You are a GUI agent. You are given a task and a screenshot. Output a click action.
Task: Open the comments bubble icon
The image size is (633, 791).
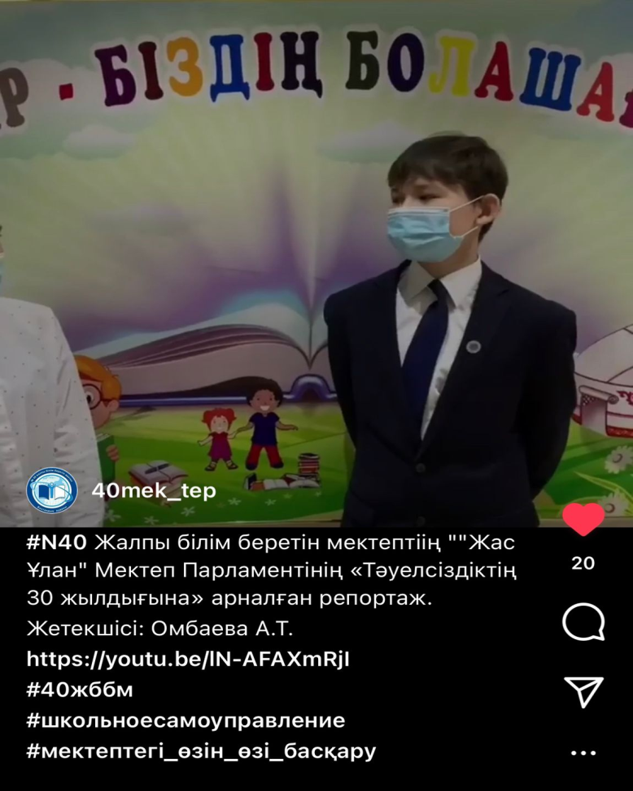point(583,623)
